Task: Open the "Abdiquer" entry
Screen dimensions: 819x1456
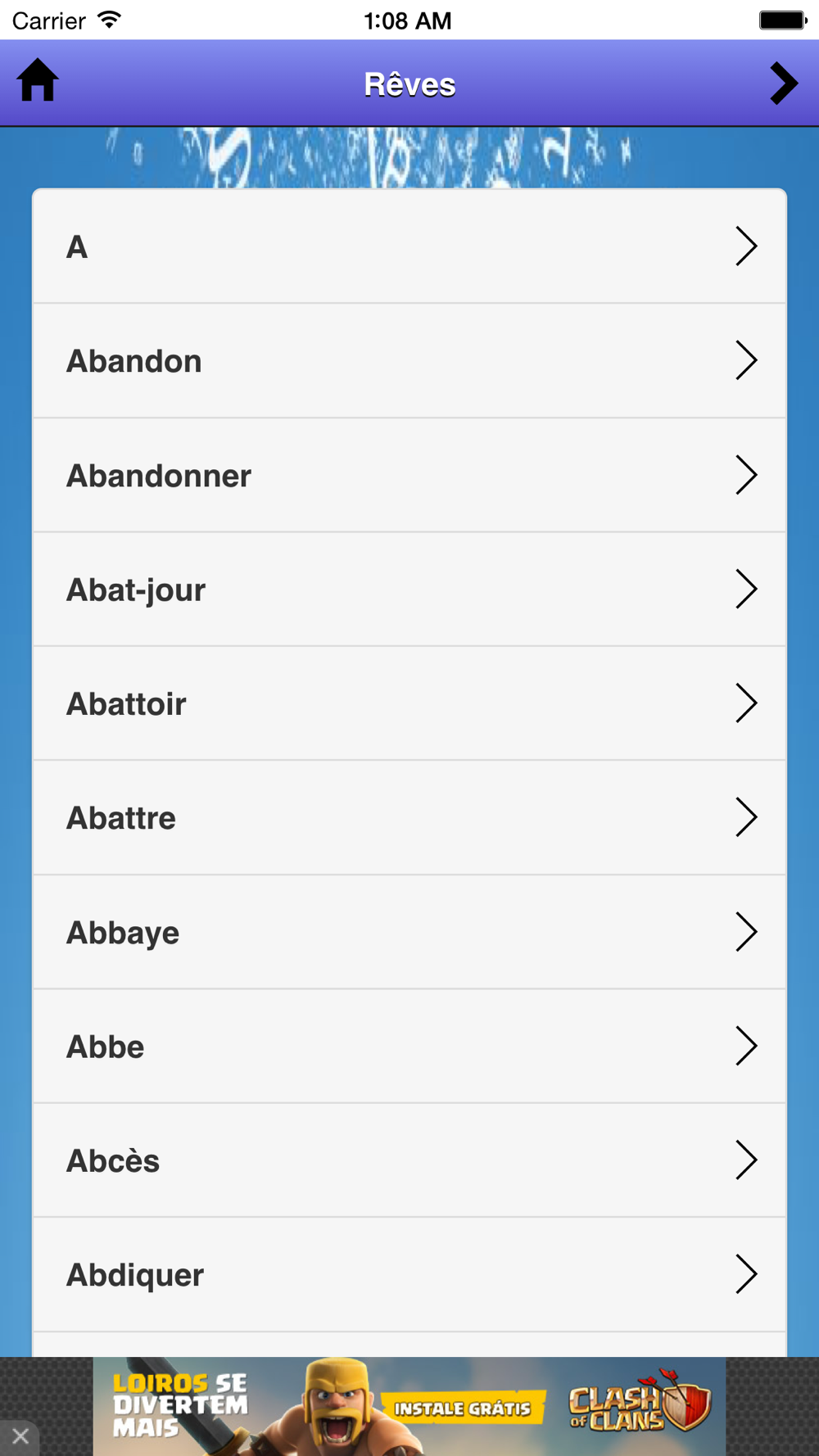Action: [409, 1275]
